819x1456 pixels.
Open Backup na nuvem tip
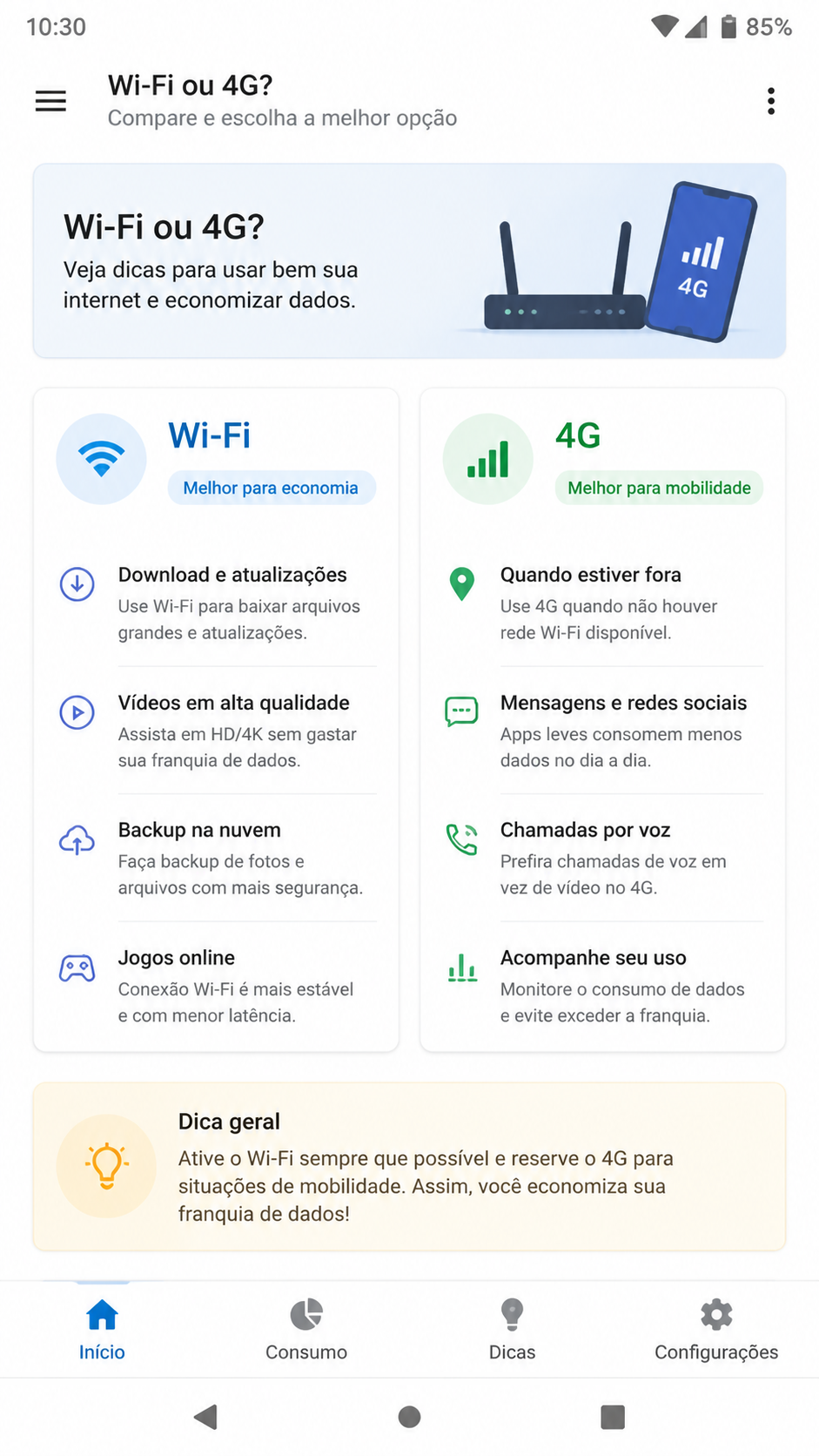click(218, 858)
